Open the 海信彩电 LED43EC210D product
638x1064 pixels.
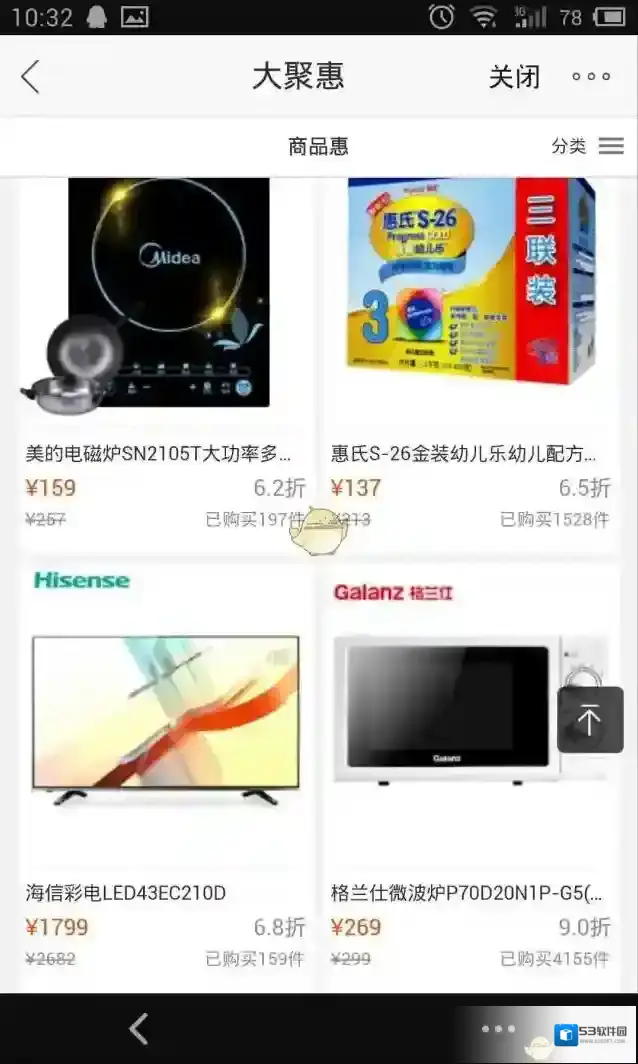(x=166, y=770)
